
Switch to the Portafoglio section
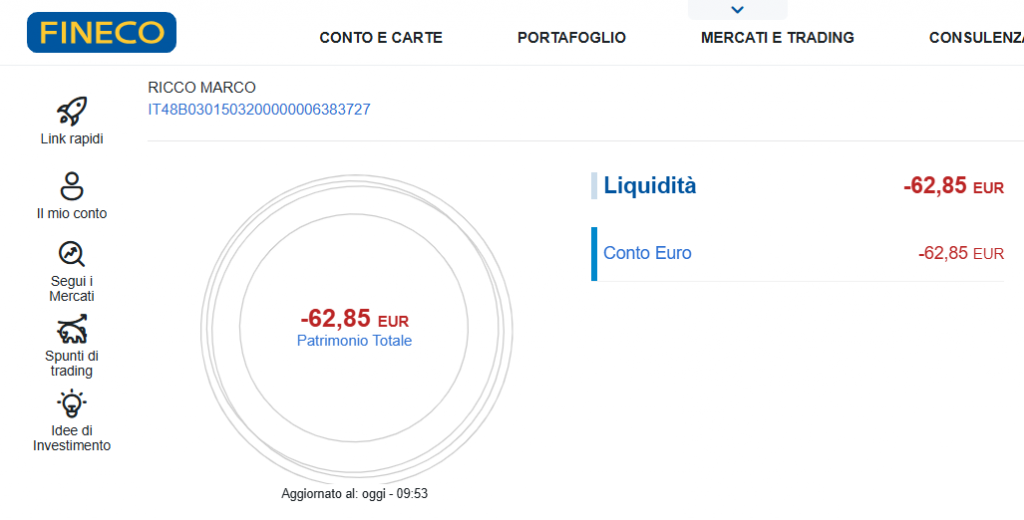[x=571, y=38]
